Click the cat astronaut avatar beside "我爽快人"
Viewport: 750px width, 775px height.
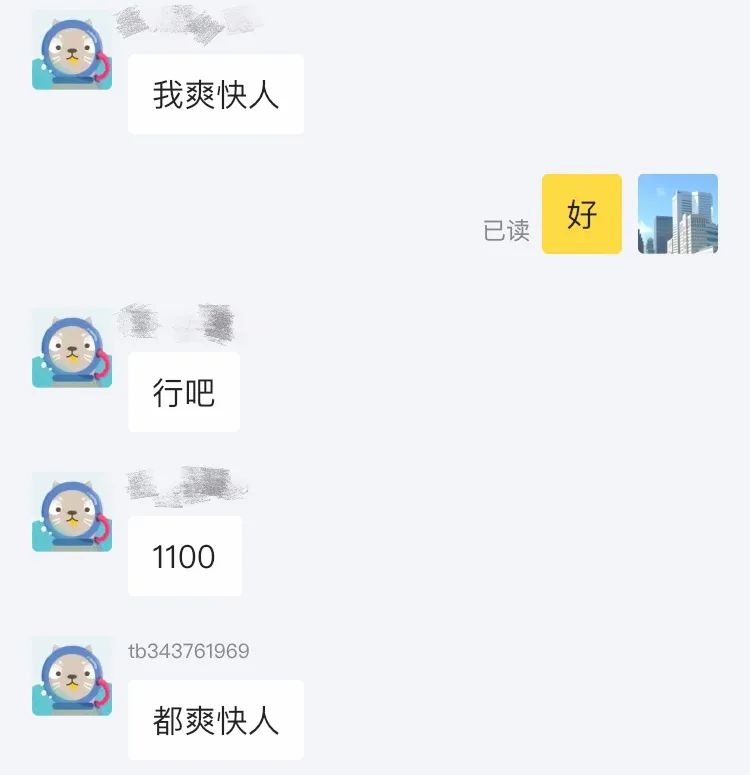click(x=71, y=48)
